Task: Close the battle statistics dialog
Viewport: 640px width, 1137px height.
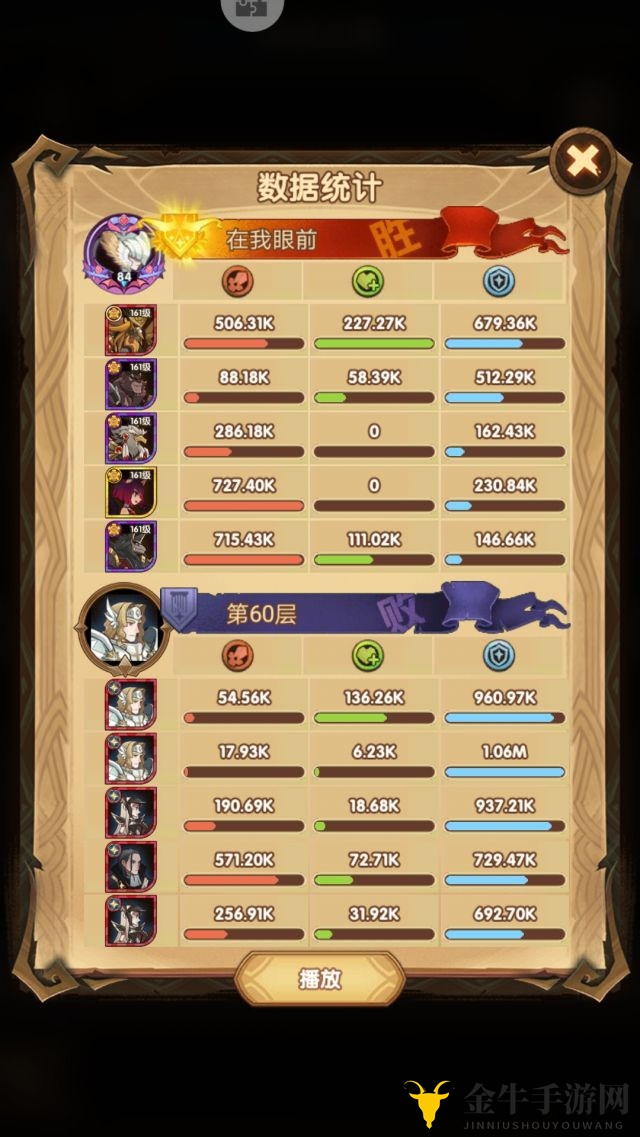Action: (x=583, y=161)
